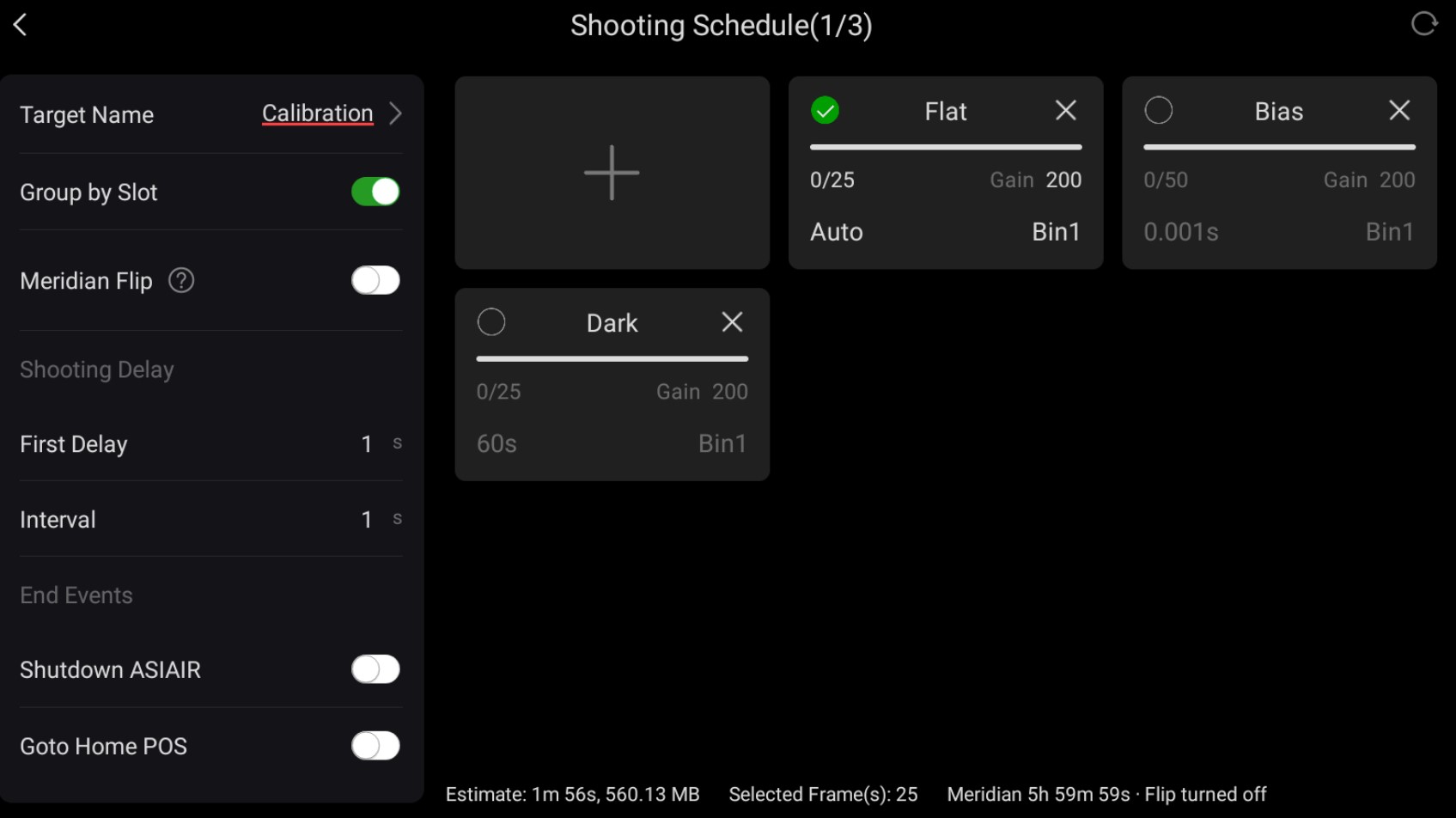
Task: Delete the Bias plan card
Action: (1398, 111)
